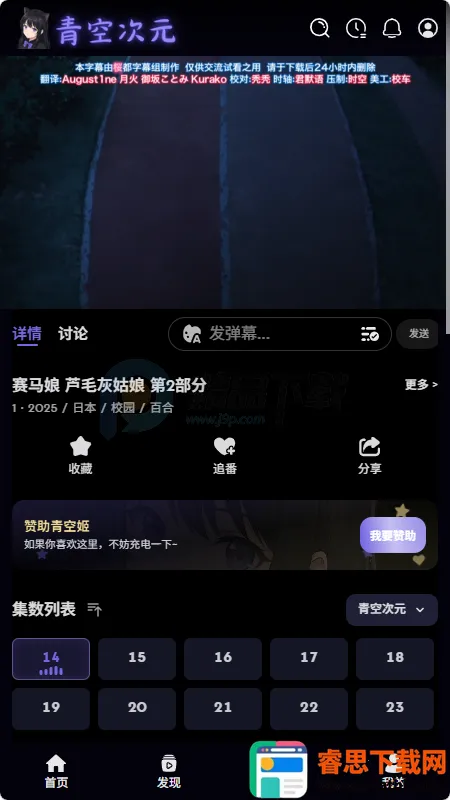Screen dimensions: 450x800
Task: Open the search icon in header
Action: pos(320,28)
